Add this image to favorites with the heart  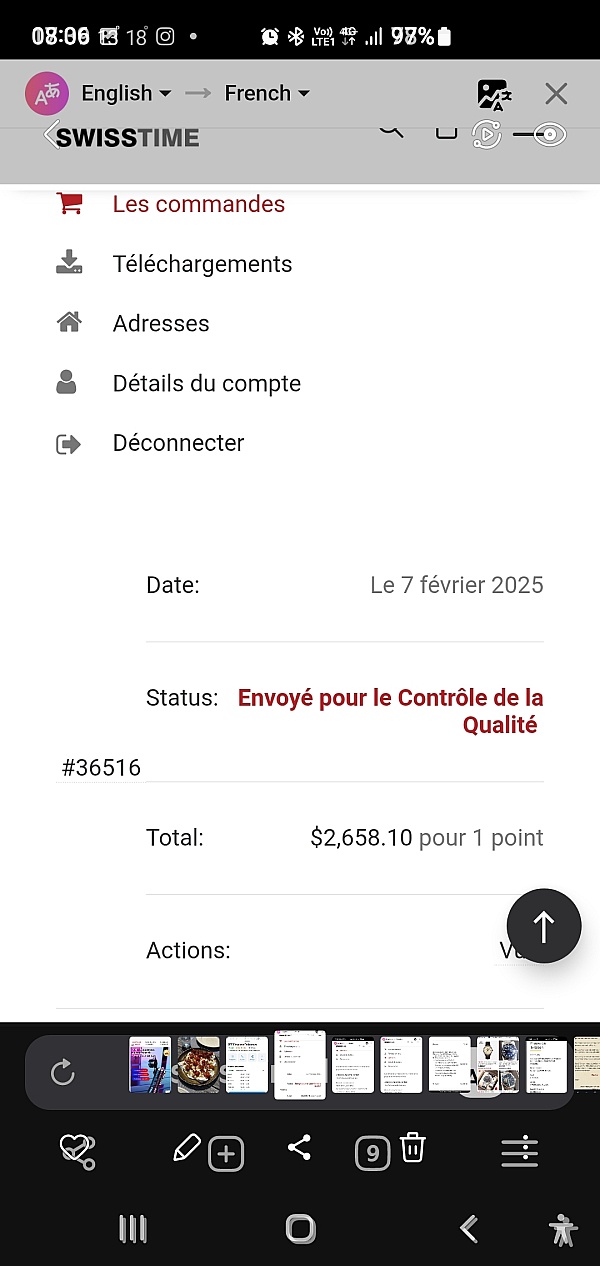[78, 1151]
